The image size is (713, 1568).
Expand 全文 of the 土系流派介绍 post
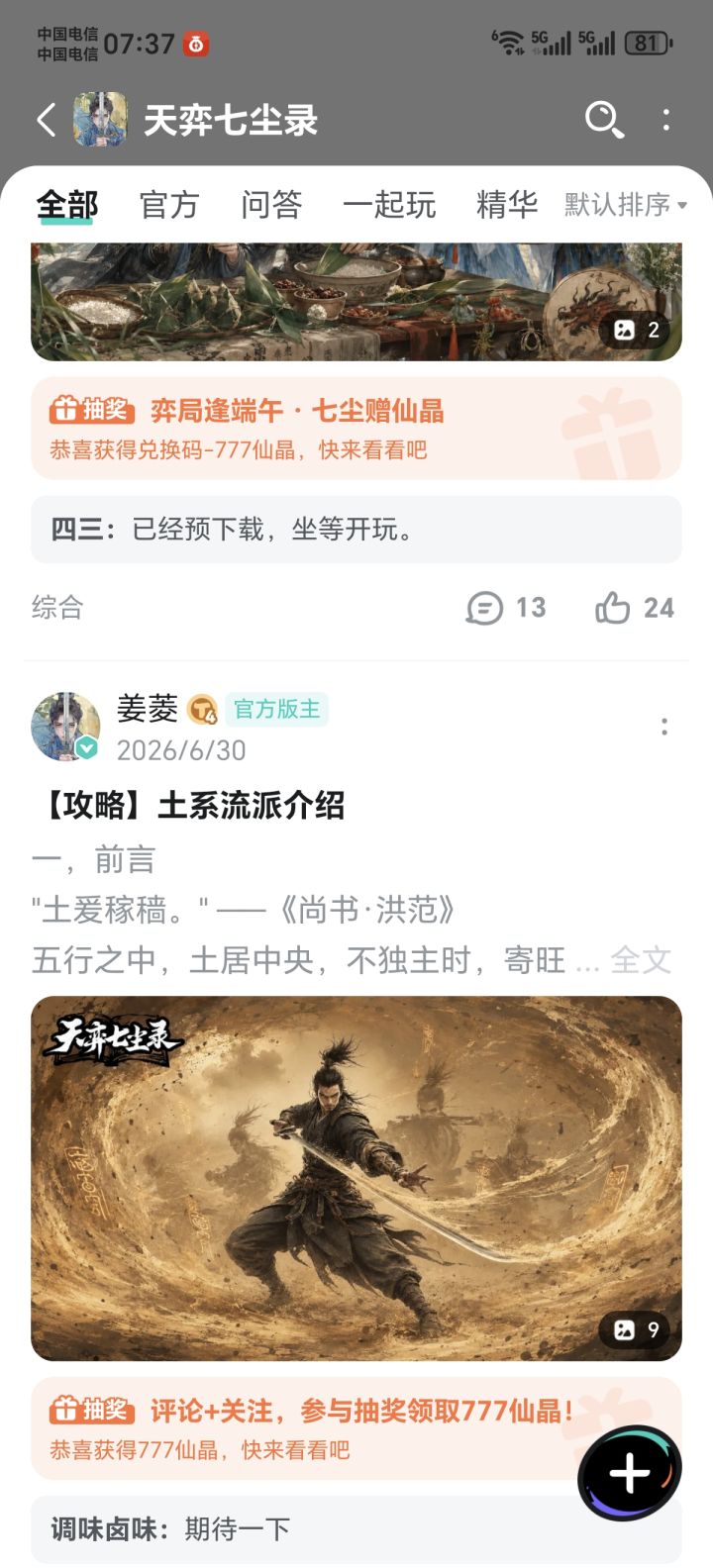point(641,960)
